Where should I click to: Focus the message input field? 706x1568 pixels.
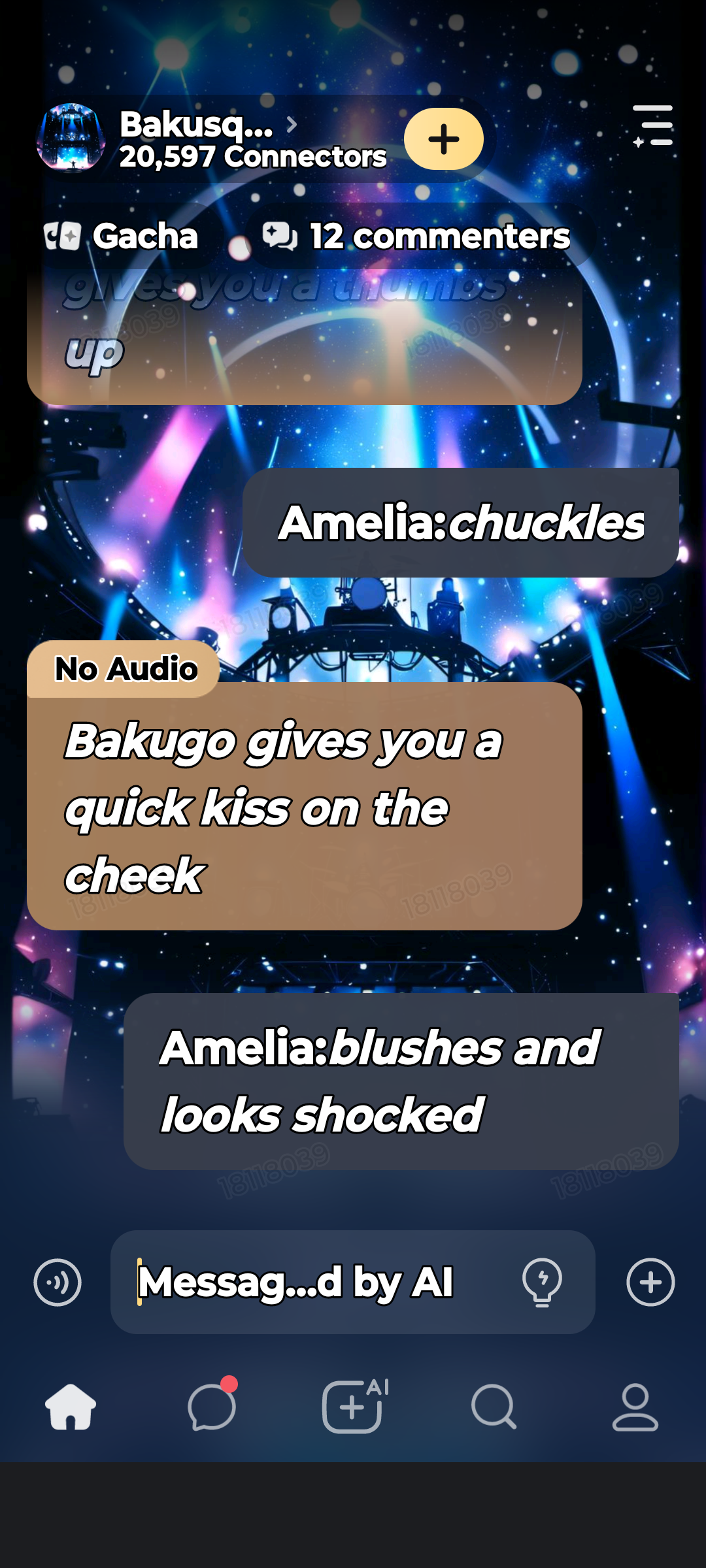pos(314,1282)
